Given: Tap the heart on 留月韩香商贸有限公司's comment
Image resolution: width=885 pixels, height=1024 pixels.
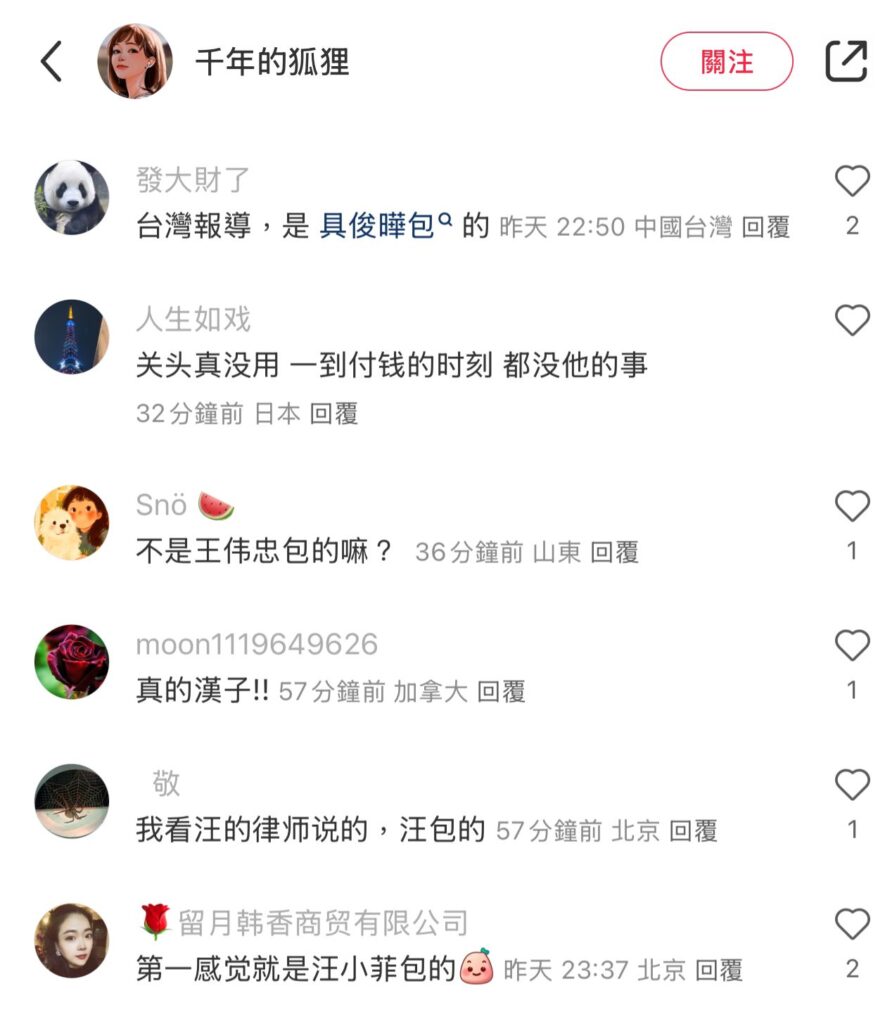Looking at the screenshot, I should [x=852, y=925].
